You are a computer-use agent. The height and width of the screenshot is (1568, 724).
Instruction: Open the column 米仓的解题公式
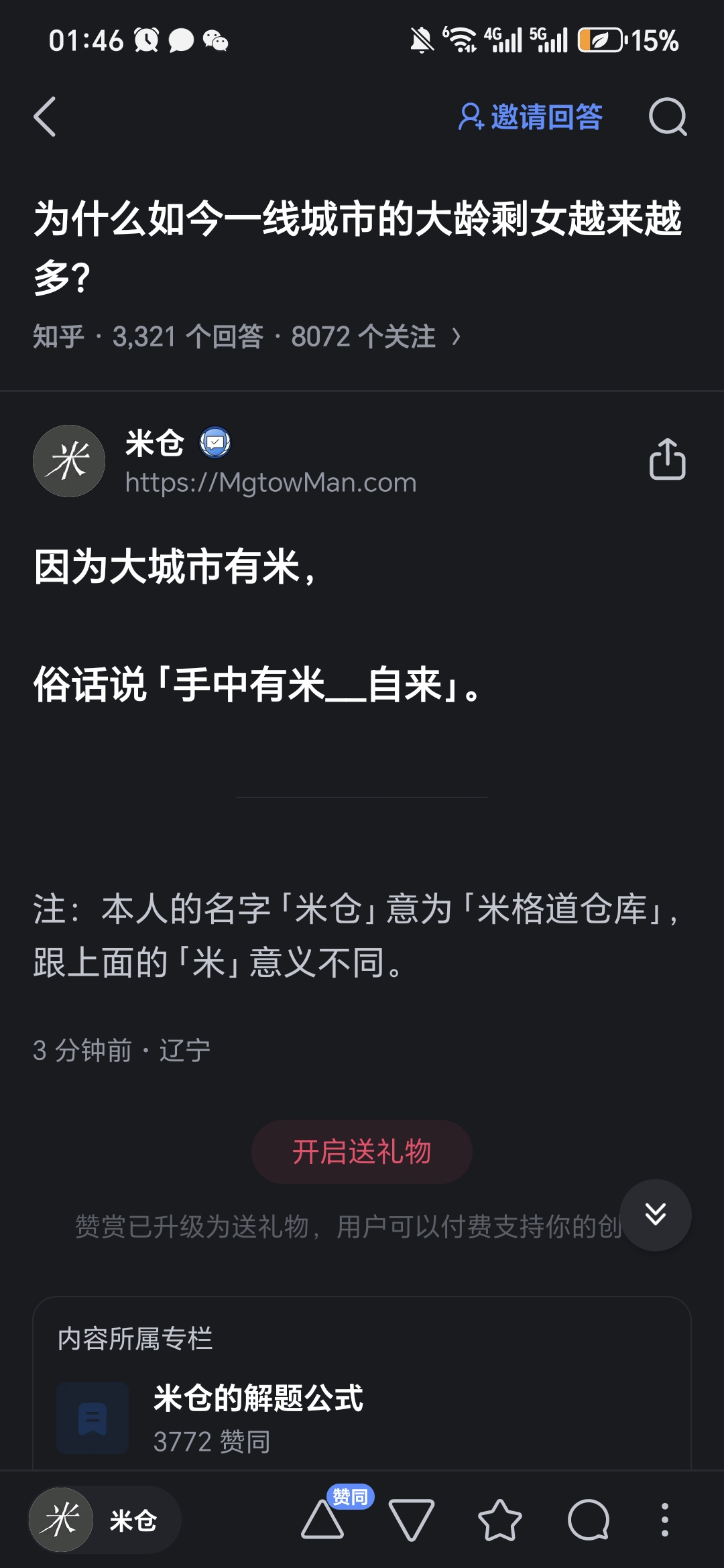pyautogui.click(x=258, y=1398)
